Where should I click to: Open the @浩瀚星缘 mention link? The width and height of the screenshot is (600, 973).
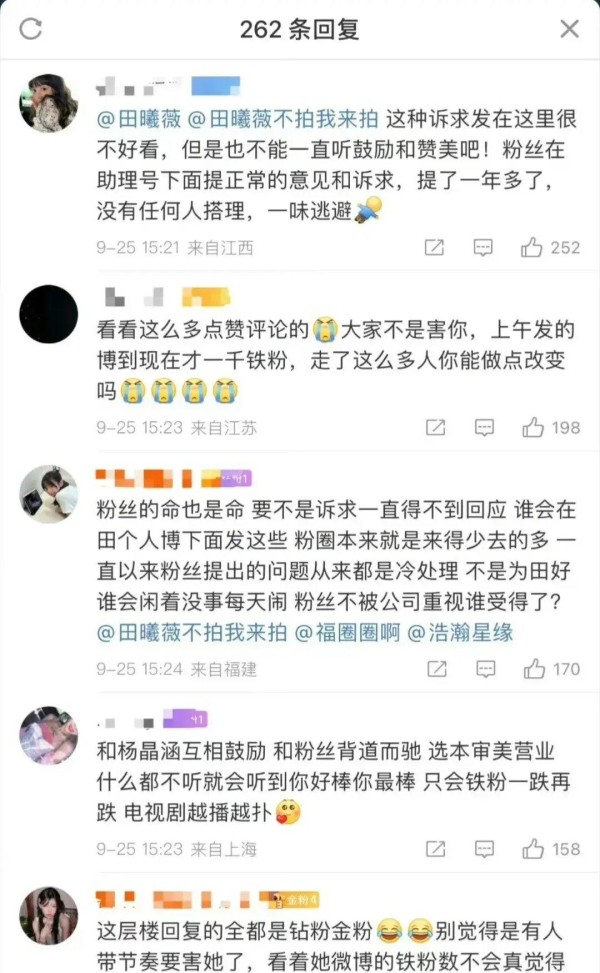coord(460,633)
